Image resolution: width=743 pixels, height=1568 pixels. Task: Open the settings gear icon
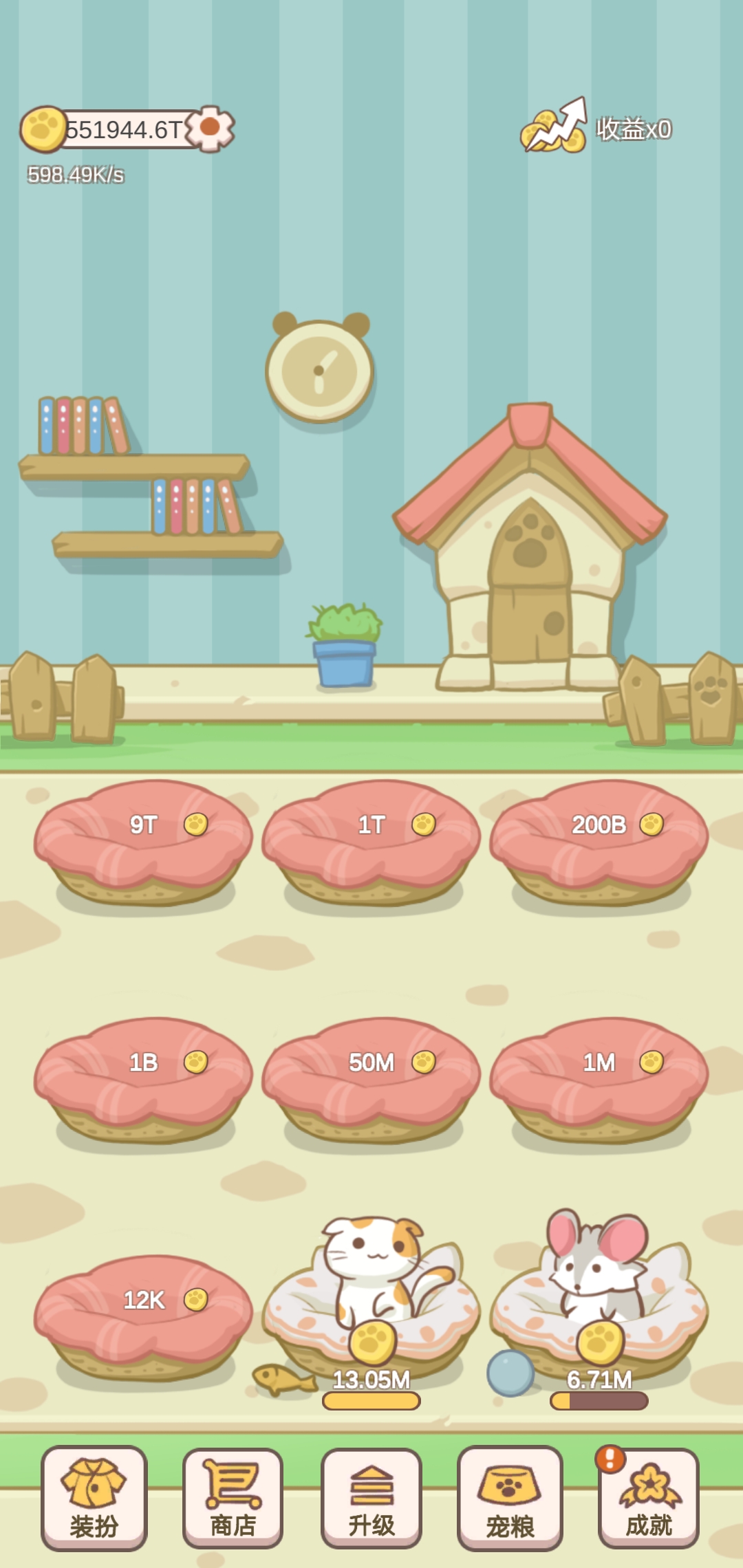[211, 128]
